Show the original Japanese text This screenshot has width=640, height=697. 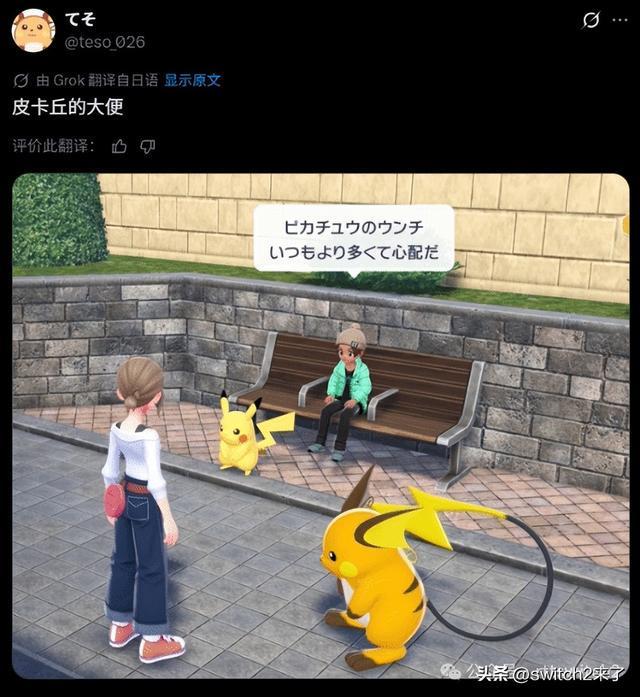(193, 81)
